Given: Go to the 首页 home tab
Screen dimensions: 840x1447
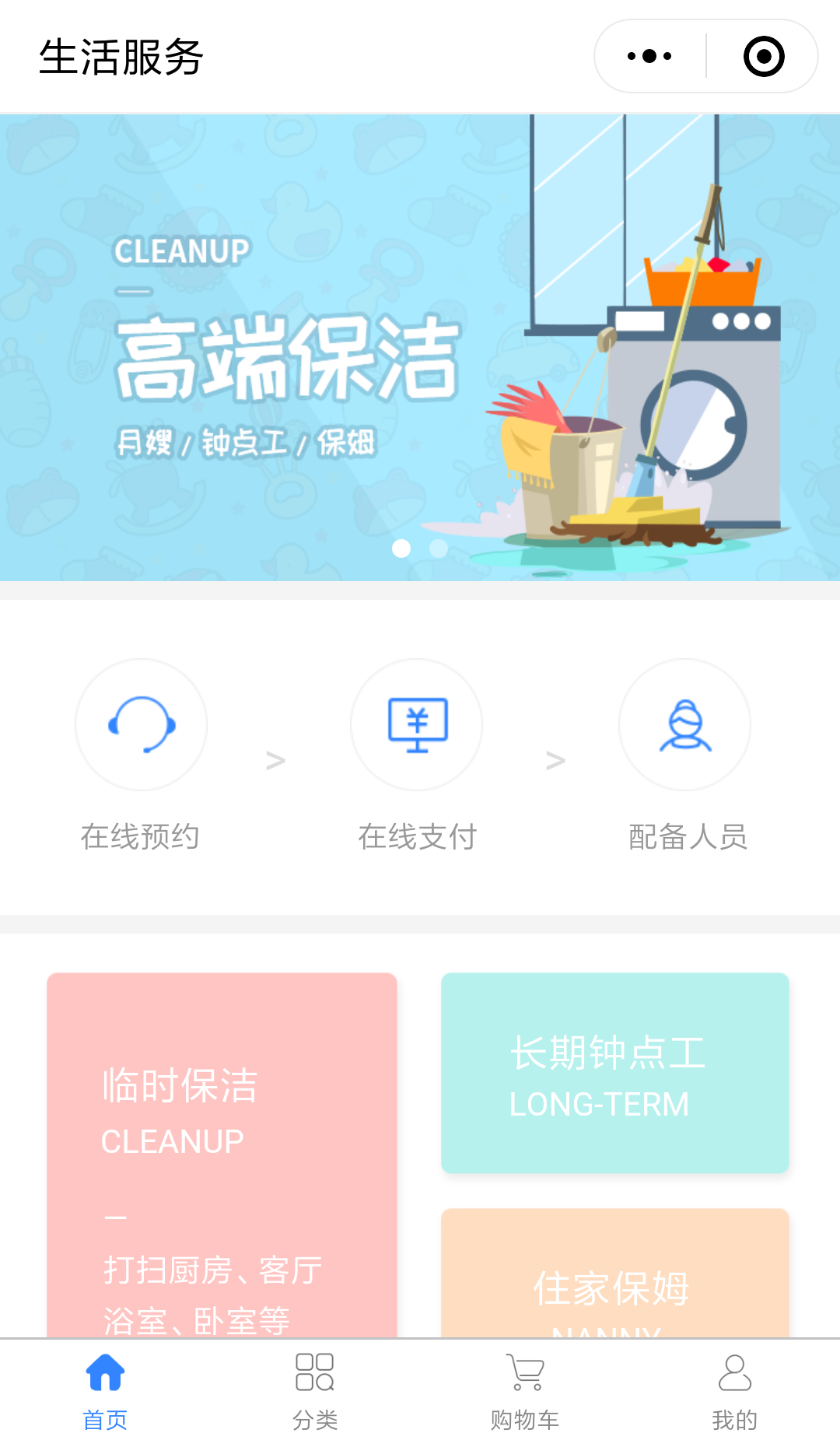Looking at the screenshot, I should click(105, 1393).
